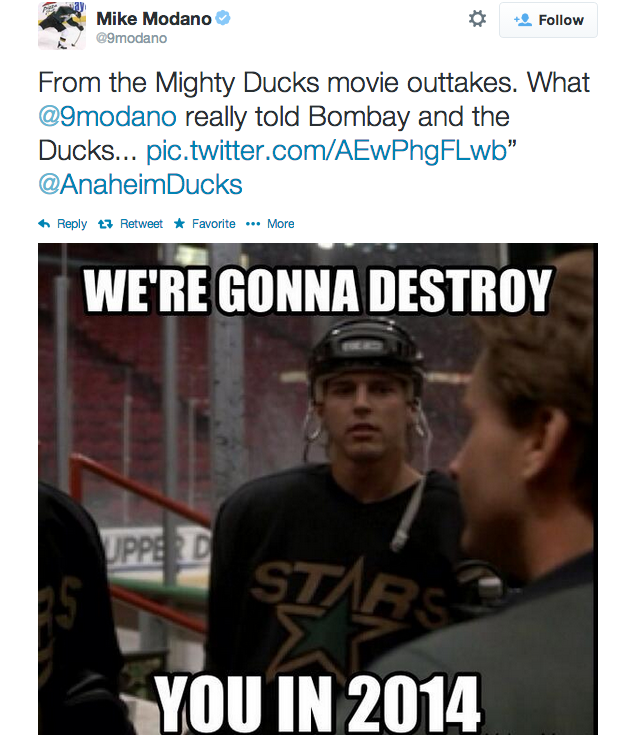
Task: Expand the attached meme image
Action: (x=317, y=489)
